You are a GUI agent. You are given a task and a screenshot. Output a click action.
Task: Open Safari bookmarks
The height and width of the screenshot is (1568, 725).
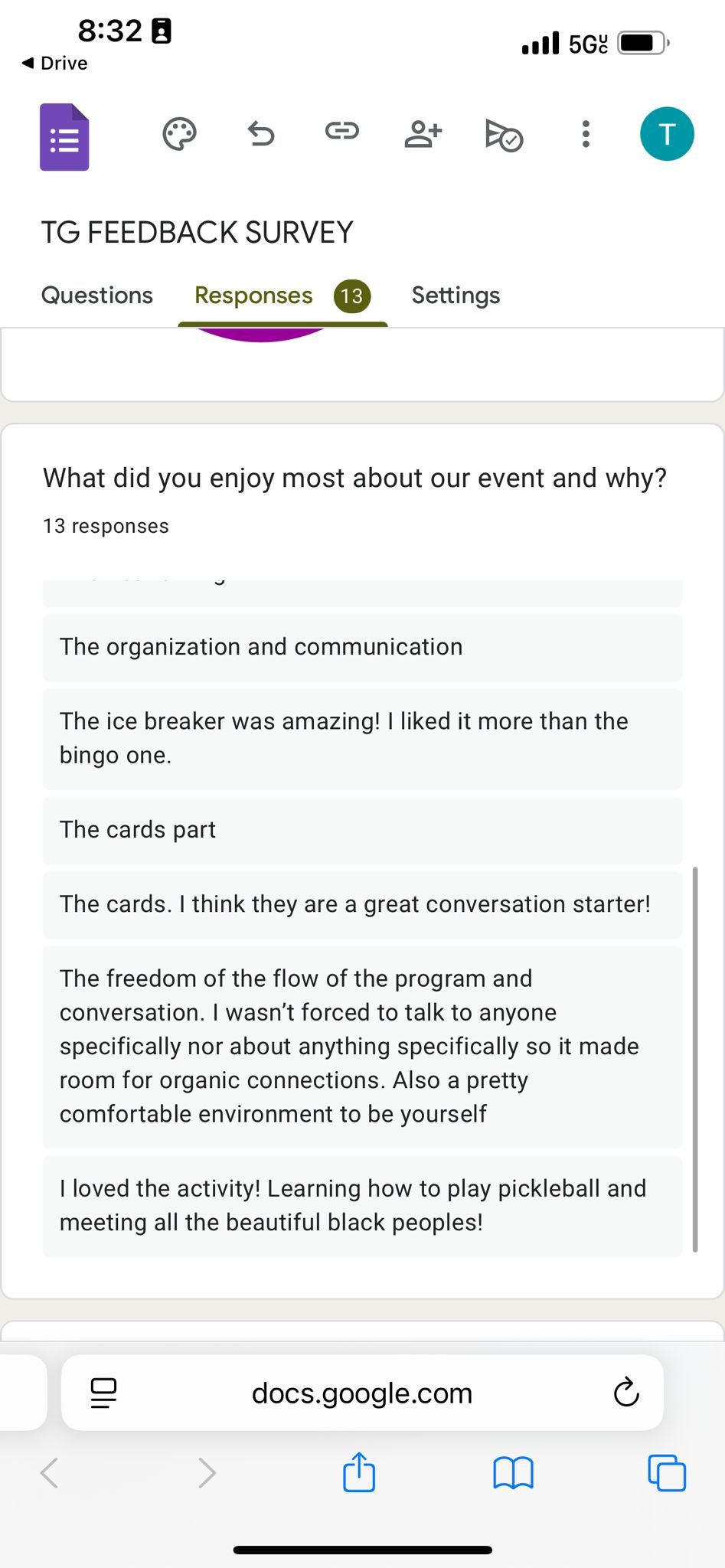(x=513, y=1472)
